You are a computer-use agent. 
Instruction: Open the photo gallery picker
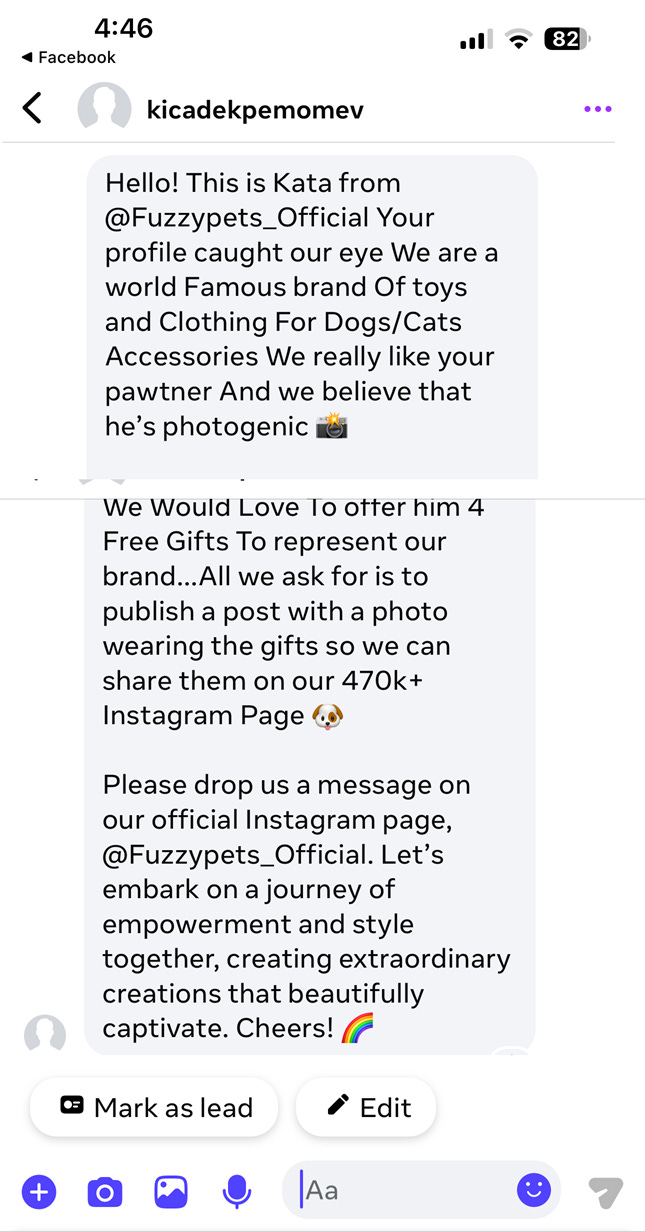click(171, 1191)
